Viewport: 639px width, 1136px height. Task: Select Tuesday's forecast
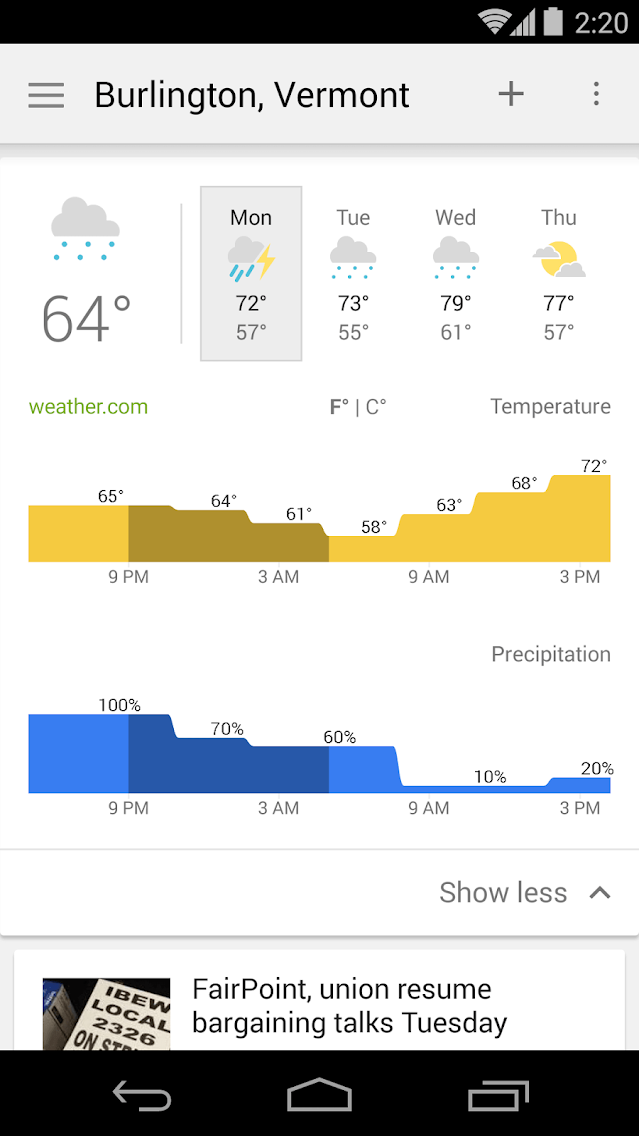(x=353, y=273)
